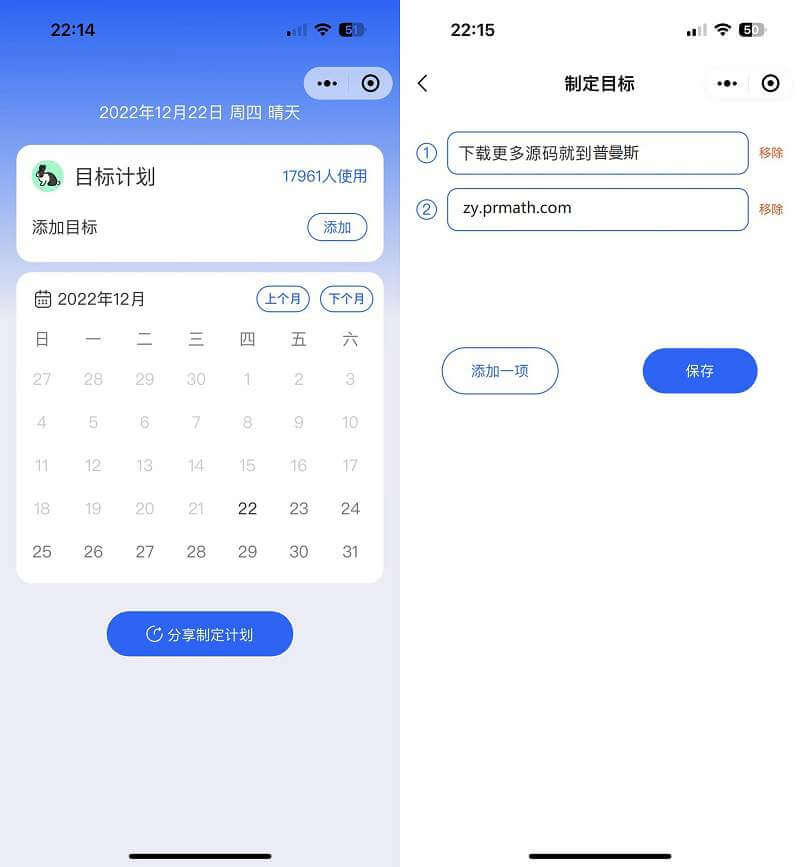800x867 pixels.
Task: Jump to next month with 下个月
Action: point(346,299)
